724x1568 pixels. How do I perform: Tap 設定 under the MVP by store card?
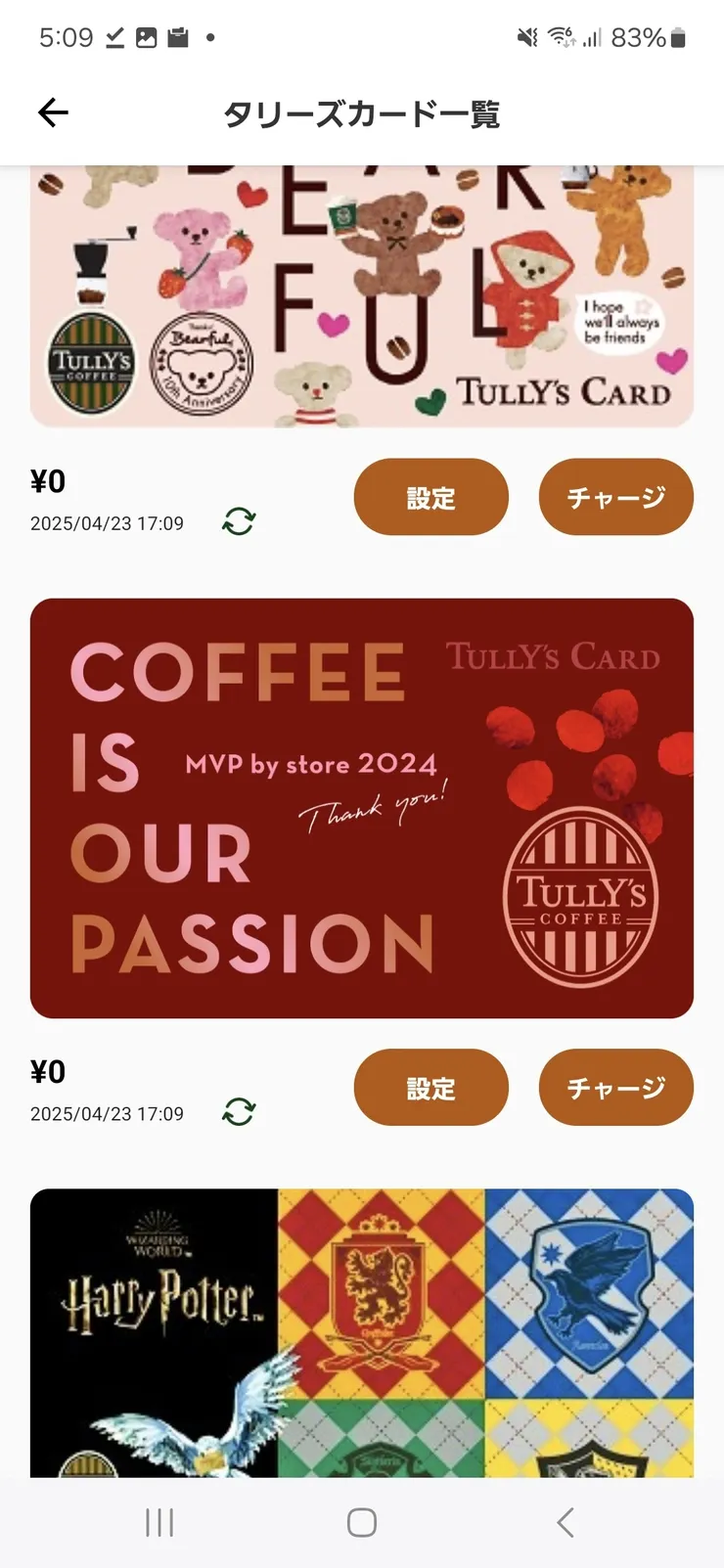coord(430,1087)
